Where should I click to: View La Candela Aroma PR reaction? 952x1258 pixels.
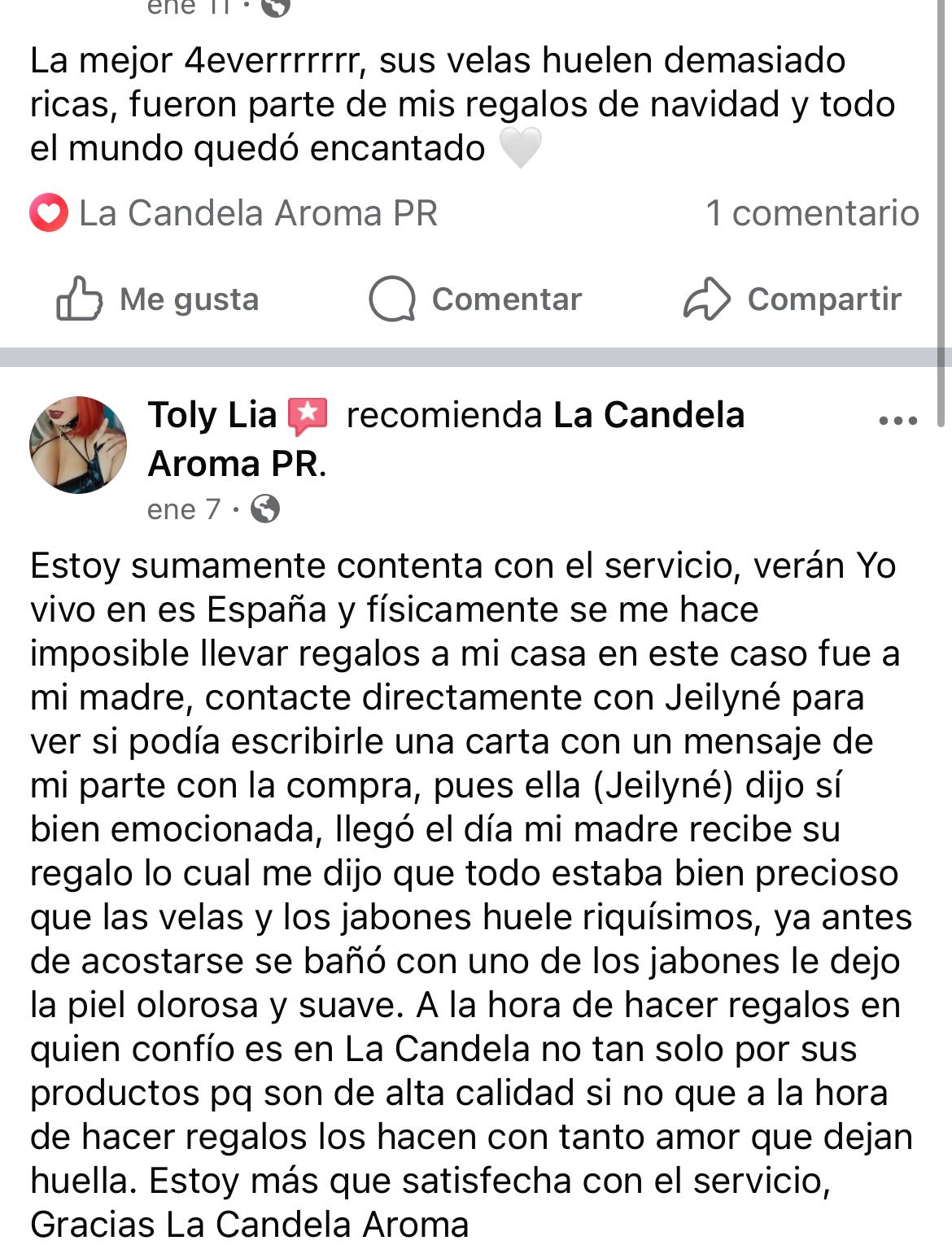coord(234,213)
